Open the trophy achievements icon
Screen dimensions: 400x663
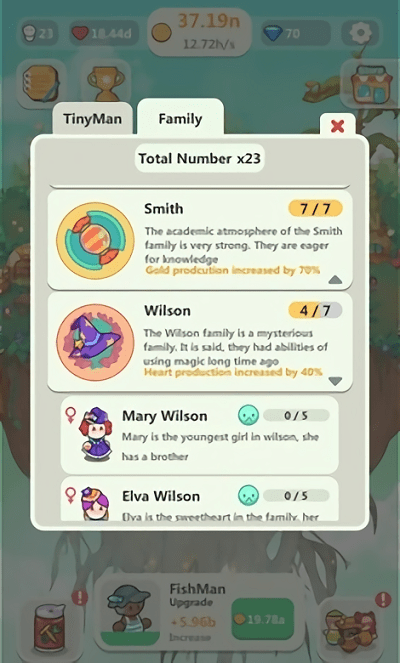(106, 82)
